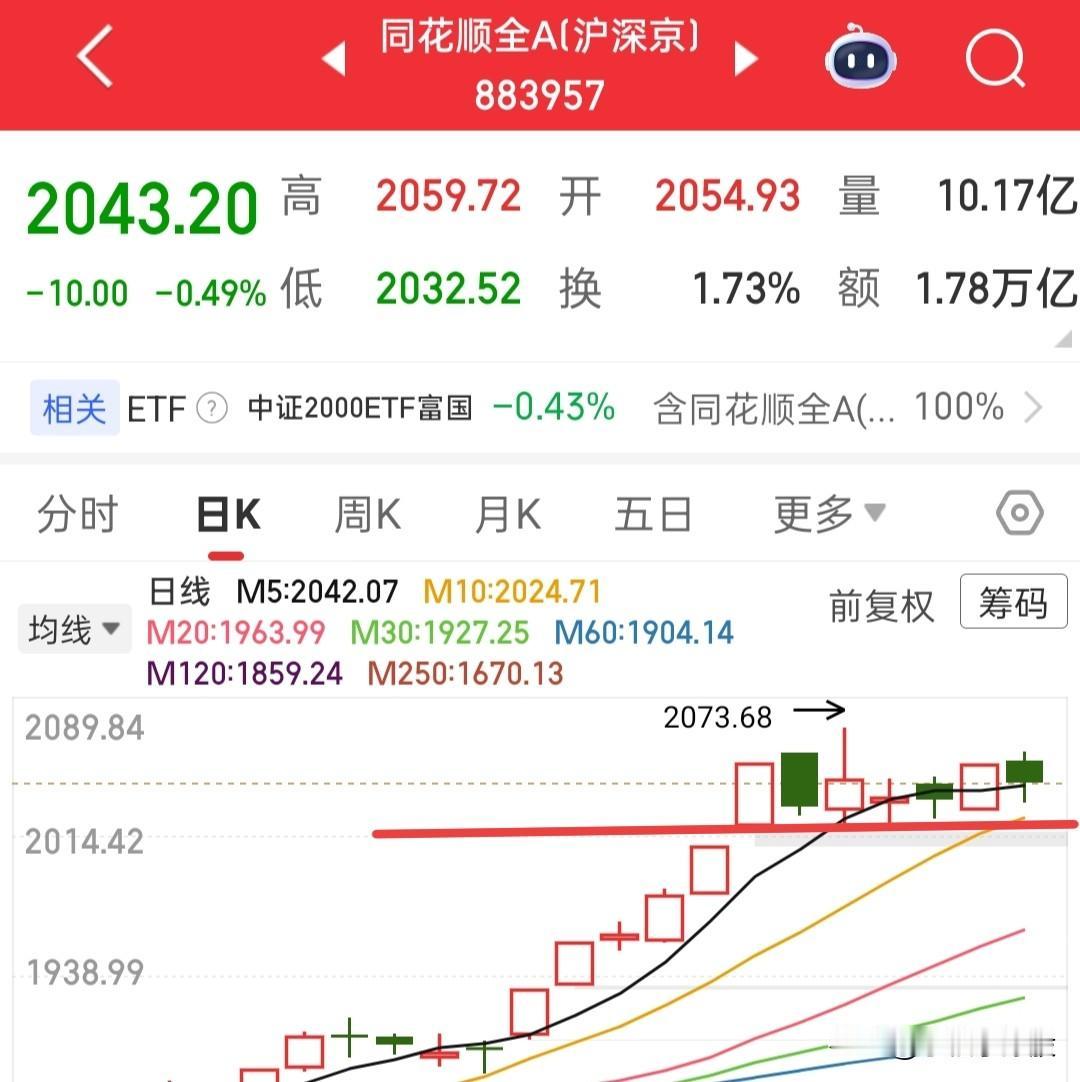Toggle 前复权 price adjustment mode
Viewport: 1080px width, 1082px height.
[881, 604]
